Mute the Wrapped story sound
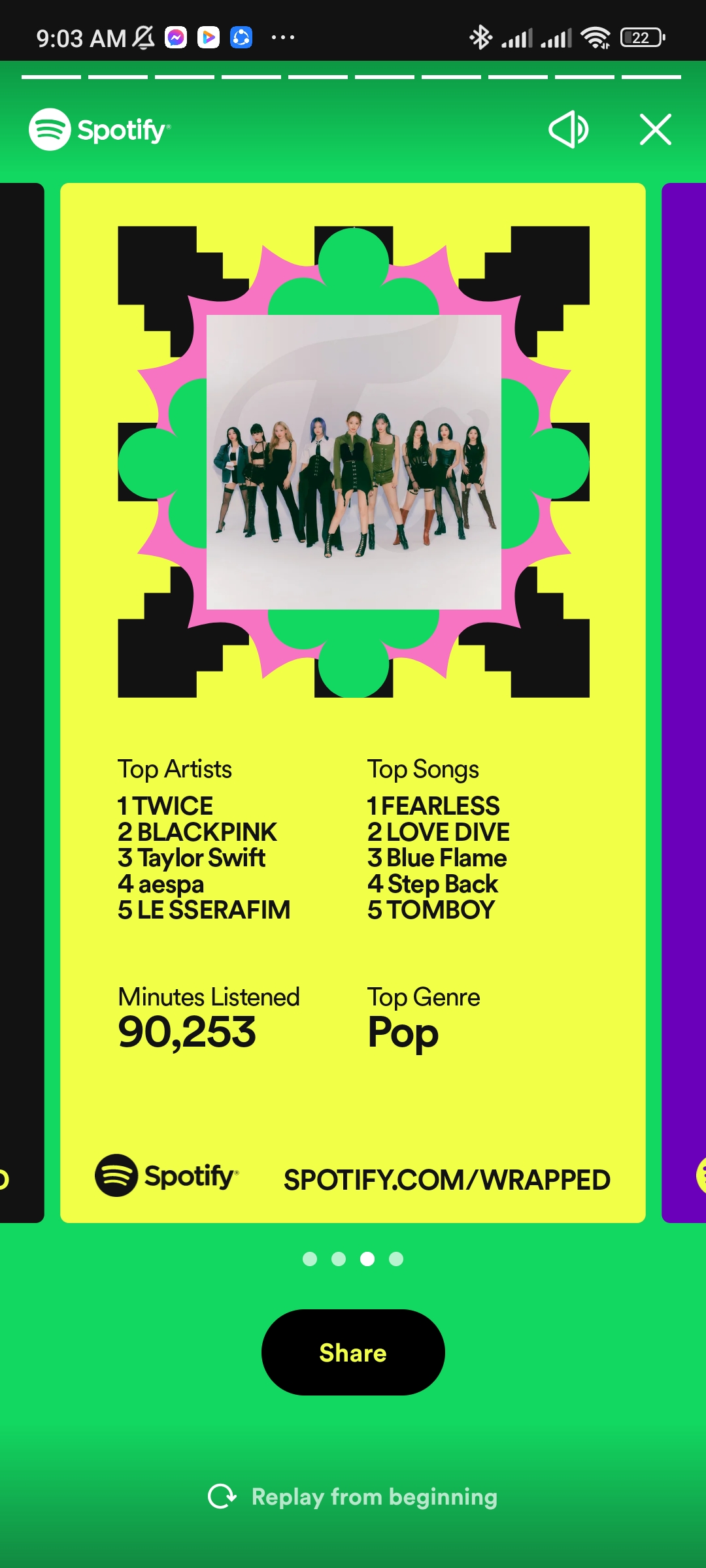 coord(568,129)
